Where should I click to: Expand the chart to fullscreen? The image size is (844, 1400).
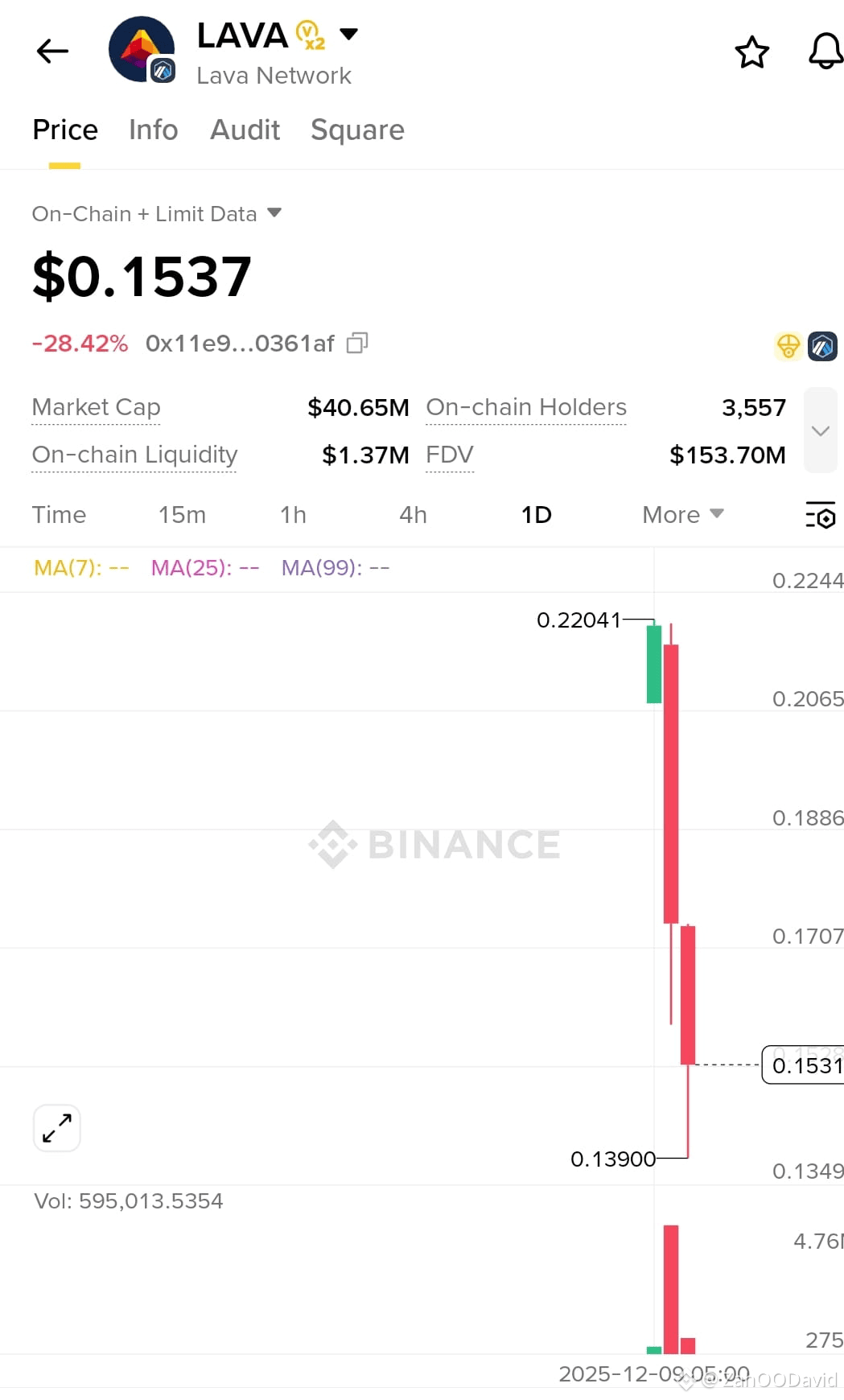click(56, 1128)
